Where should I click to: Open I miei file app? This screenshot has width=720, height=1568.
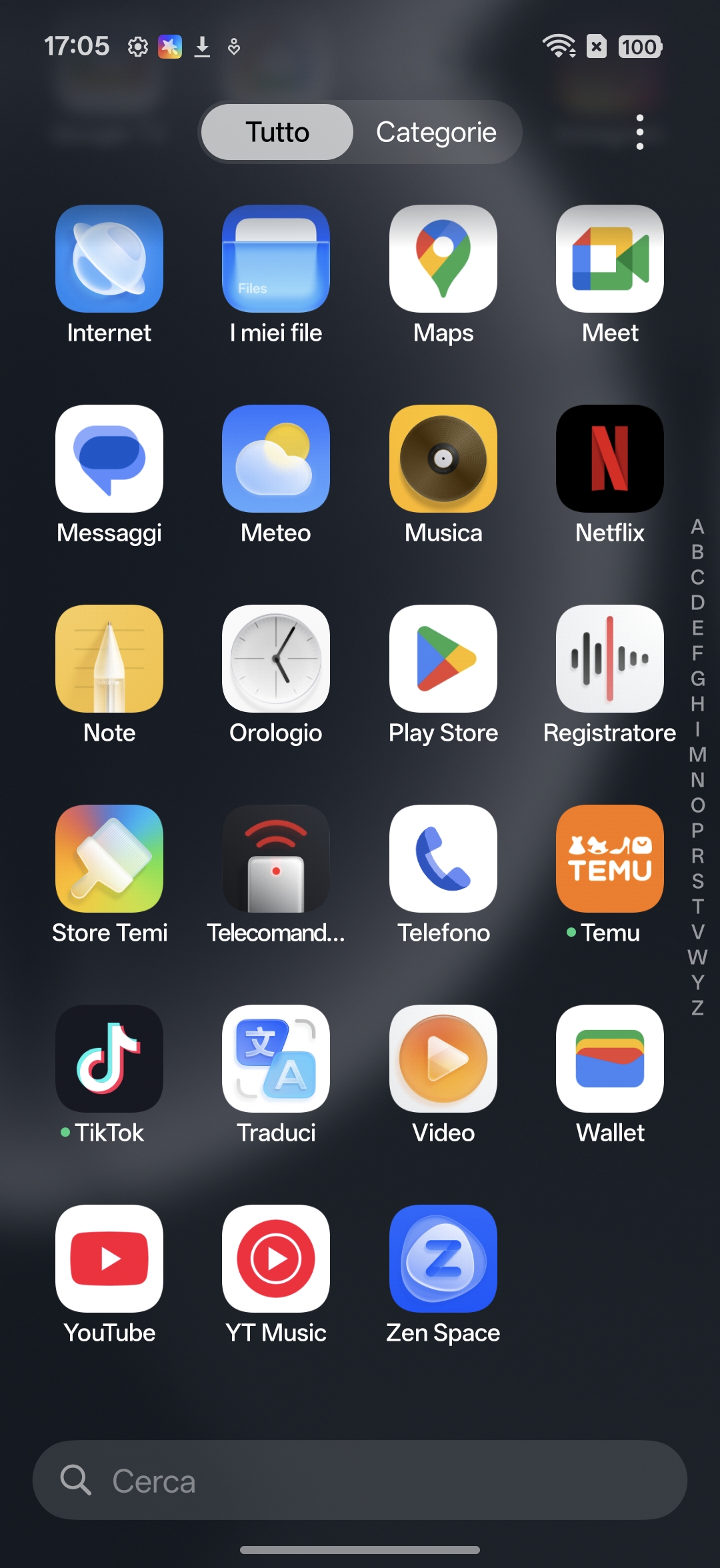[x=276, y=259]
